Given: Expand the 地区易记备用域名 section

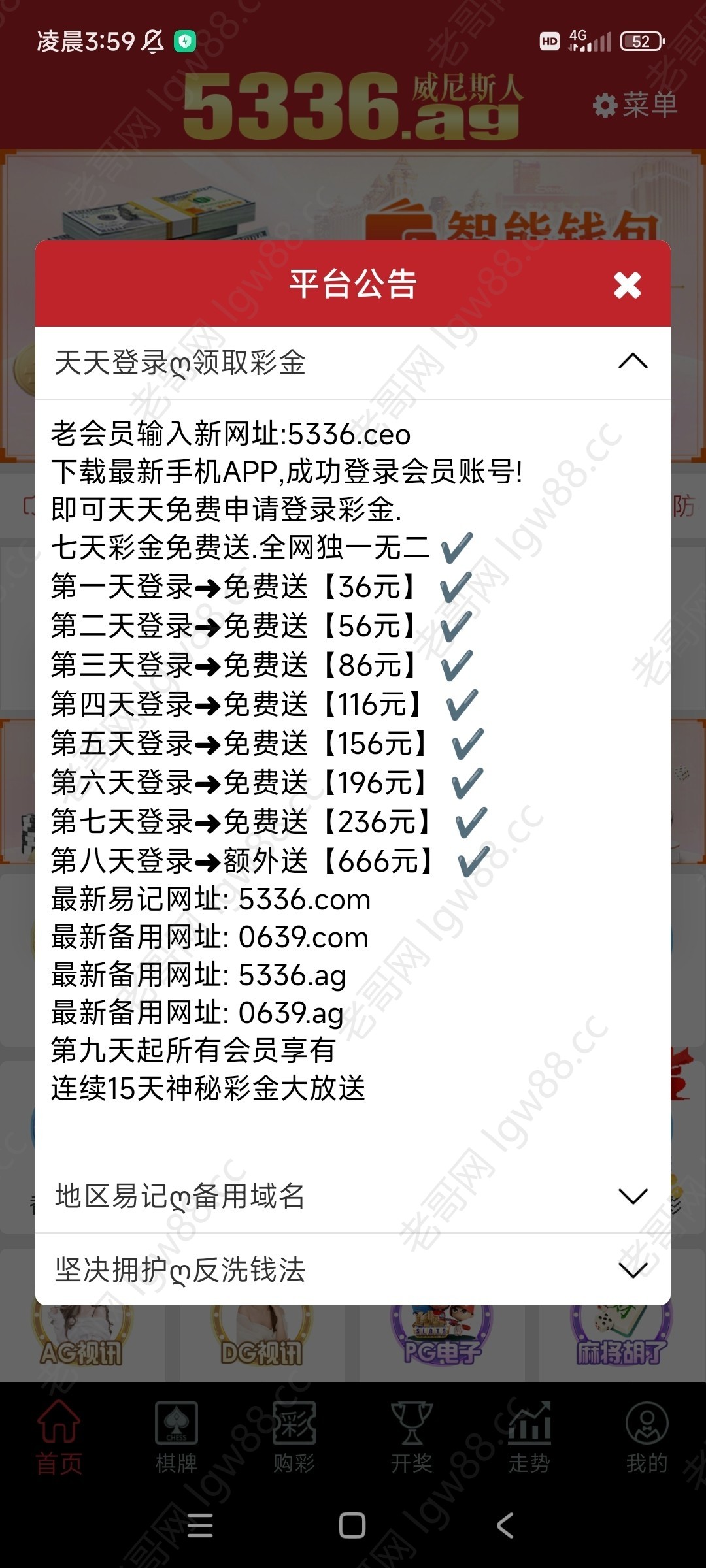Looking at the screenshot, I should (632, 1196).
